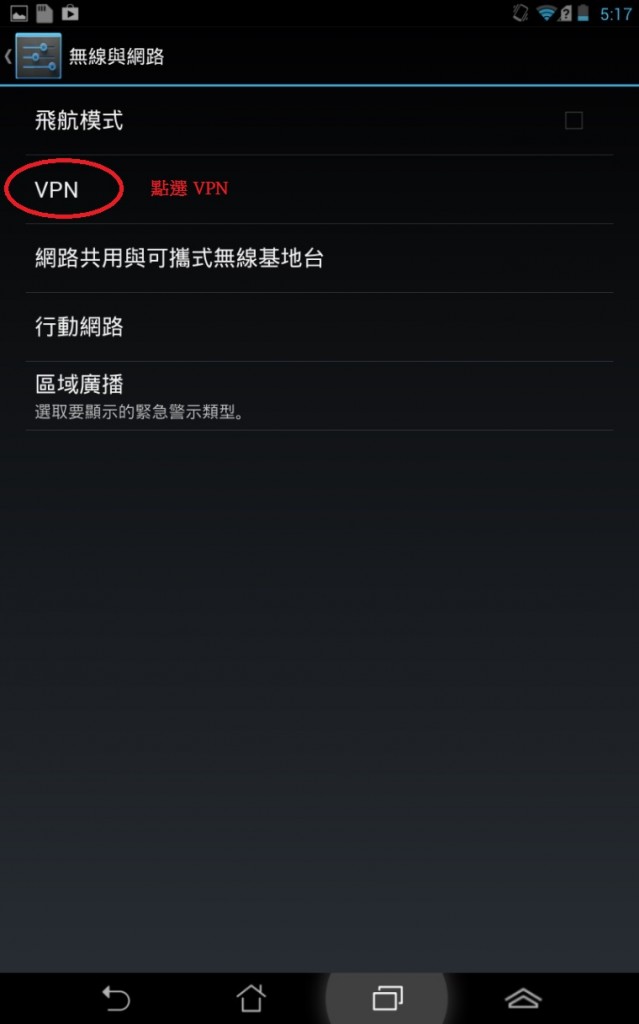Go to the home screen
This screenshot has width=639, height=1024.
pos(251,997)
